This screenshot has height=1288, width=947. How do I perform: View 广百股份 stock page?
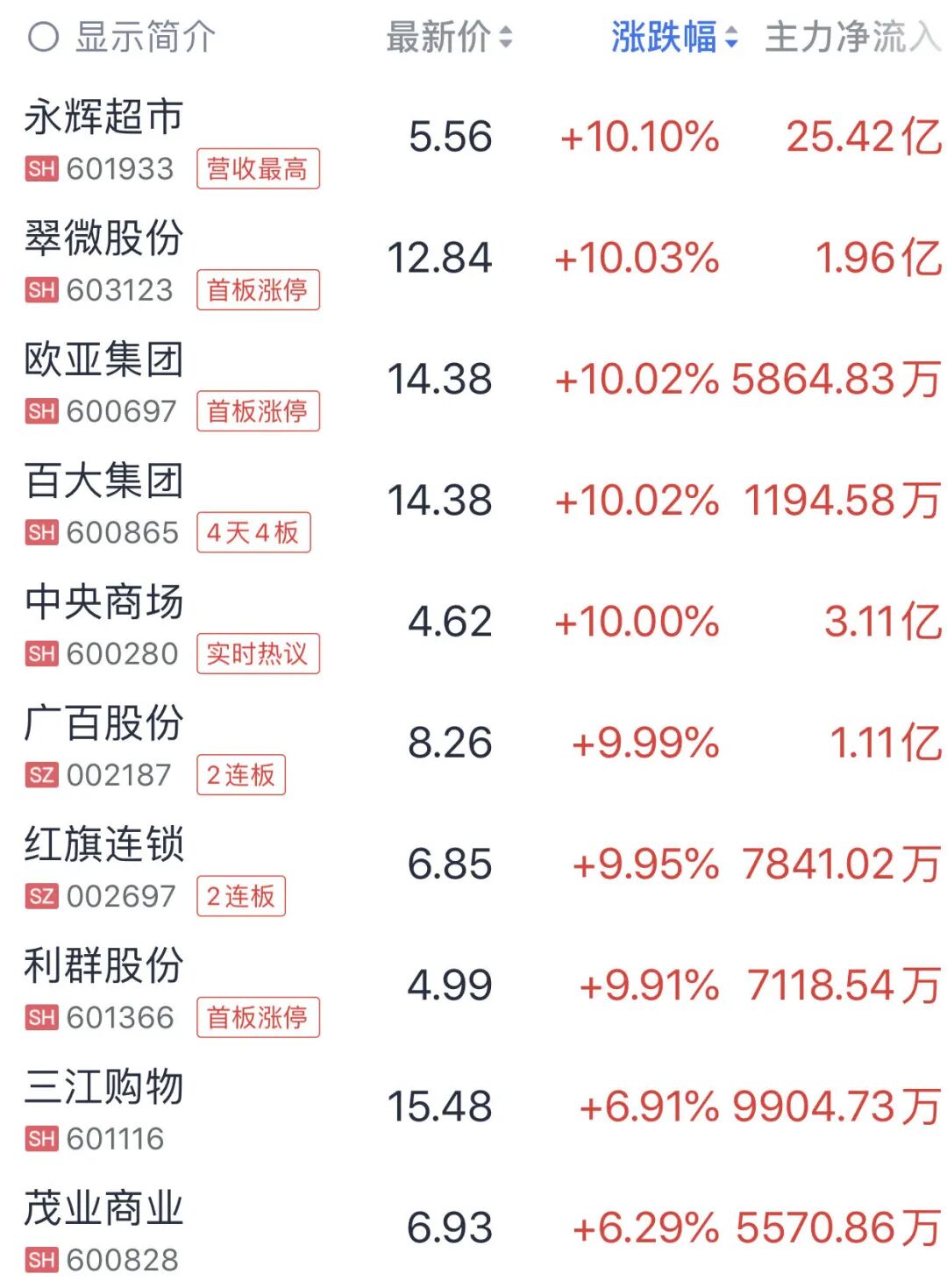[x=103, y=723]
